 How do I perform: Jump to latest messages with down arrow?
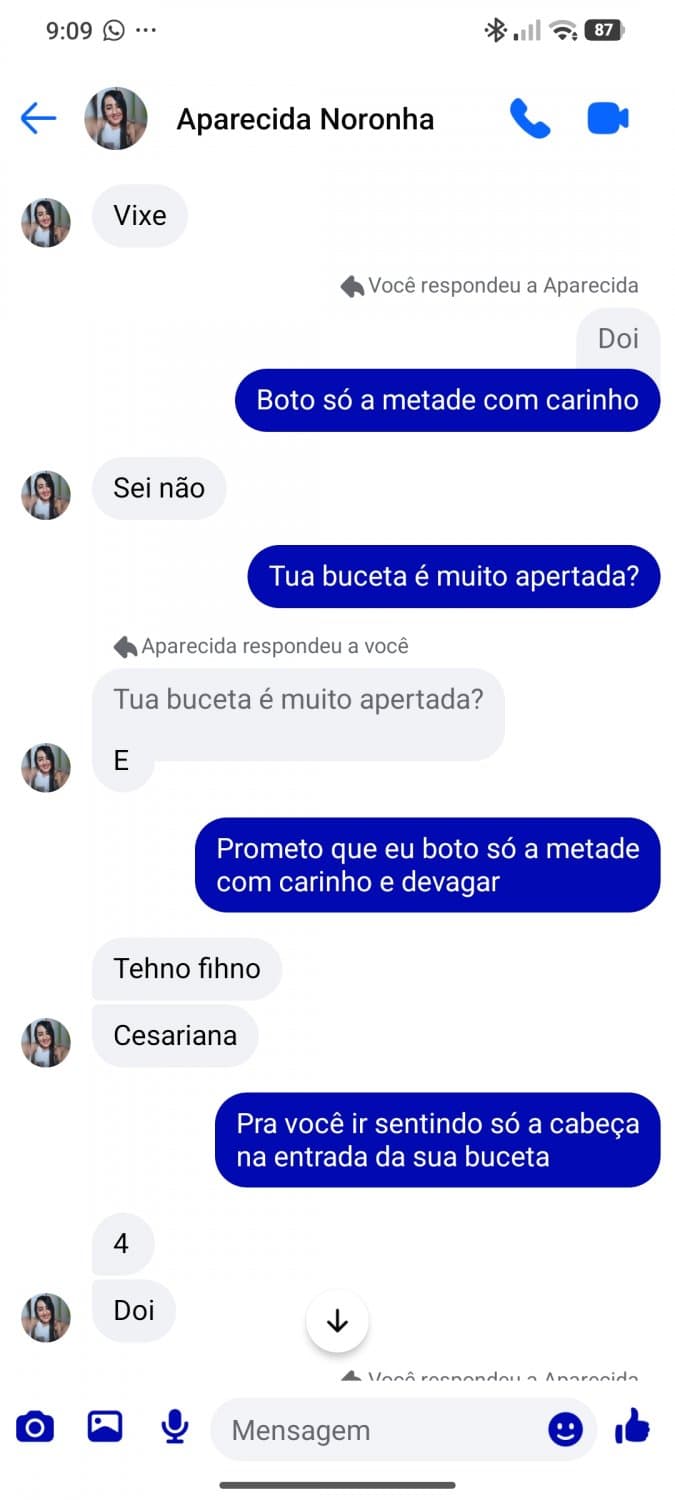coord(337,1322)
